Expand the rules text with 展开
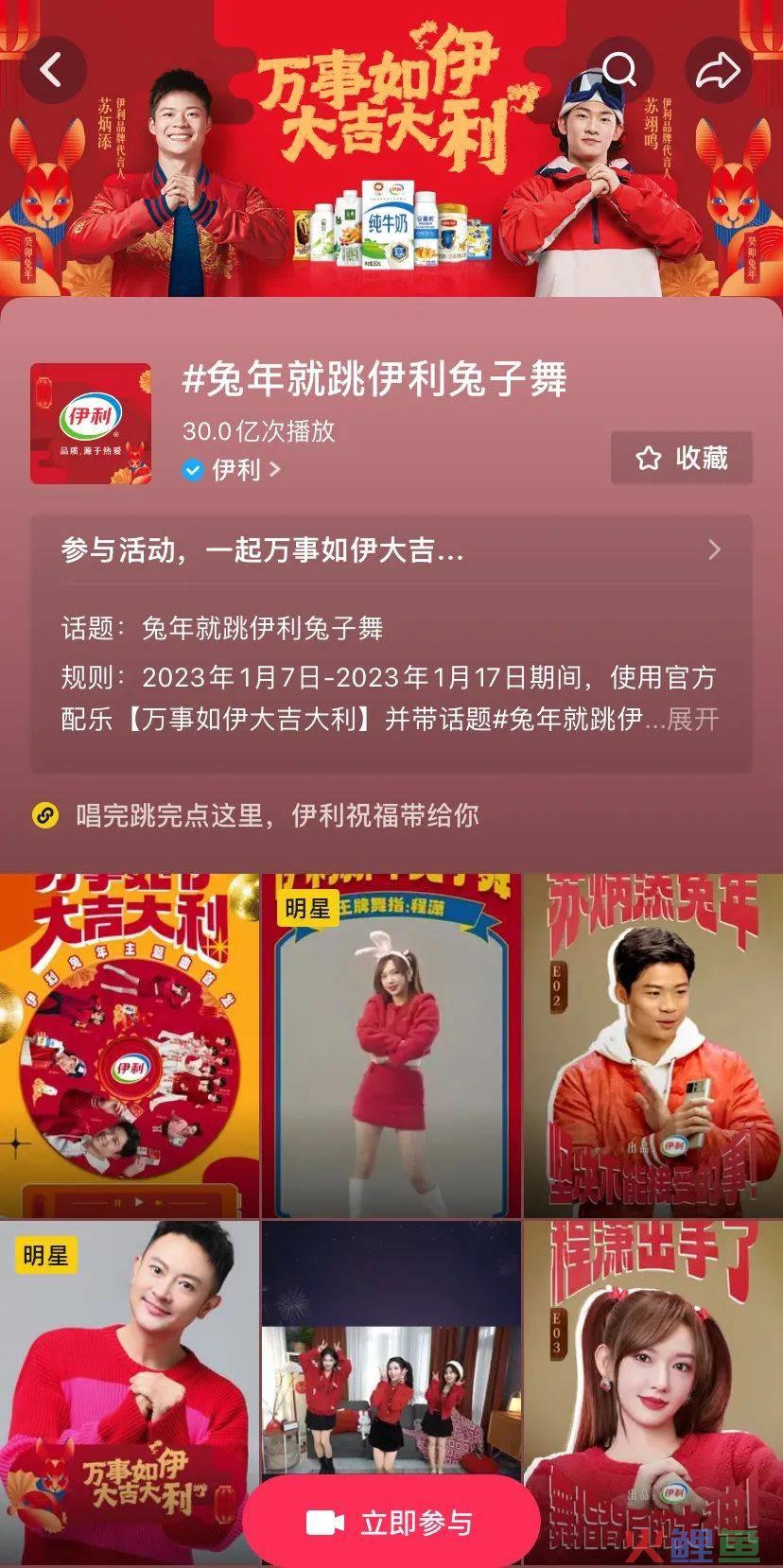783x1568 pixels. point(694,719)
